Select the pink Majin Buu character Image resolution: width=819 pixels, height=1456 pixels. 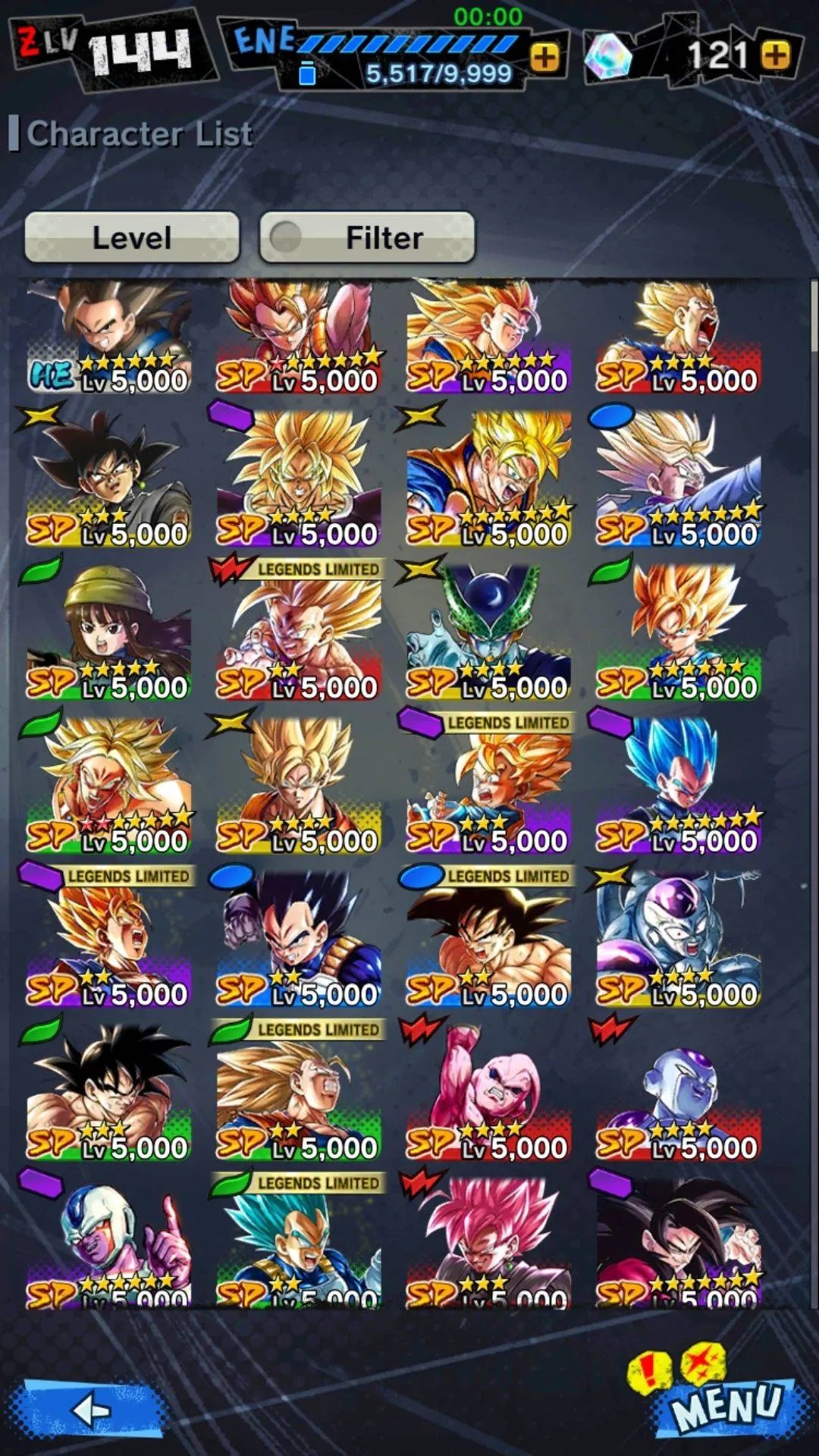coord(489,1092)
